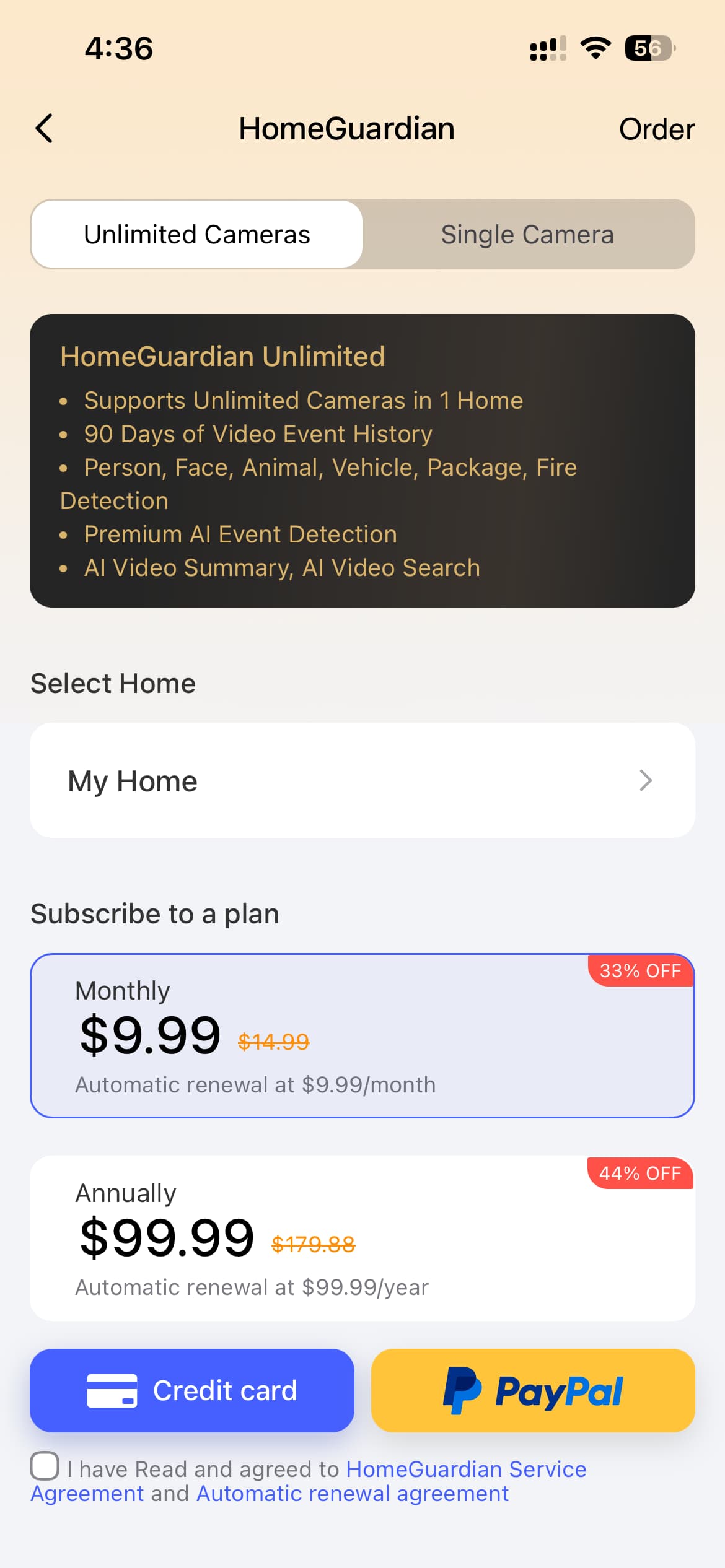Pay with PayPal
Screen dimensions: 725x1568
coord(533,1390)
